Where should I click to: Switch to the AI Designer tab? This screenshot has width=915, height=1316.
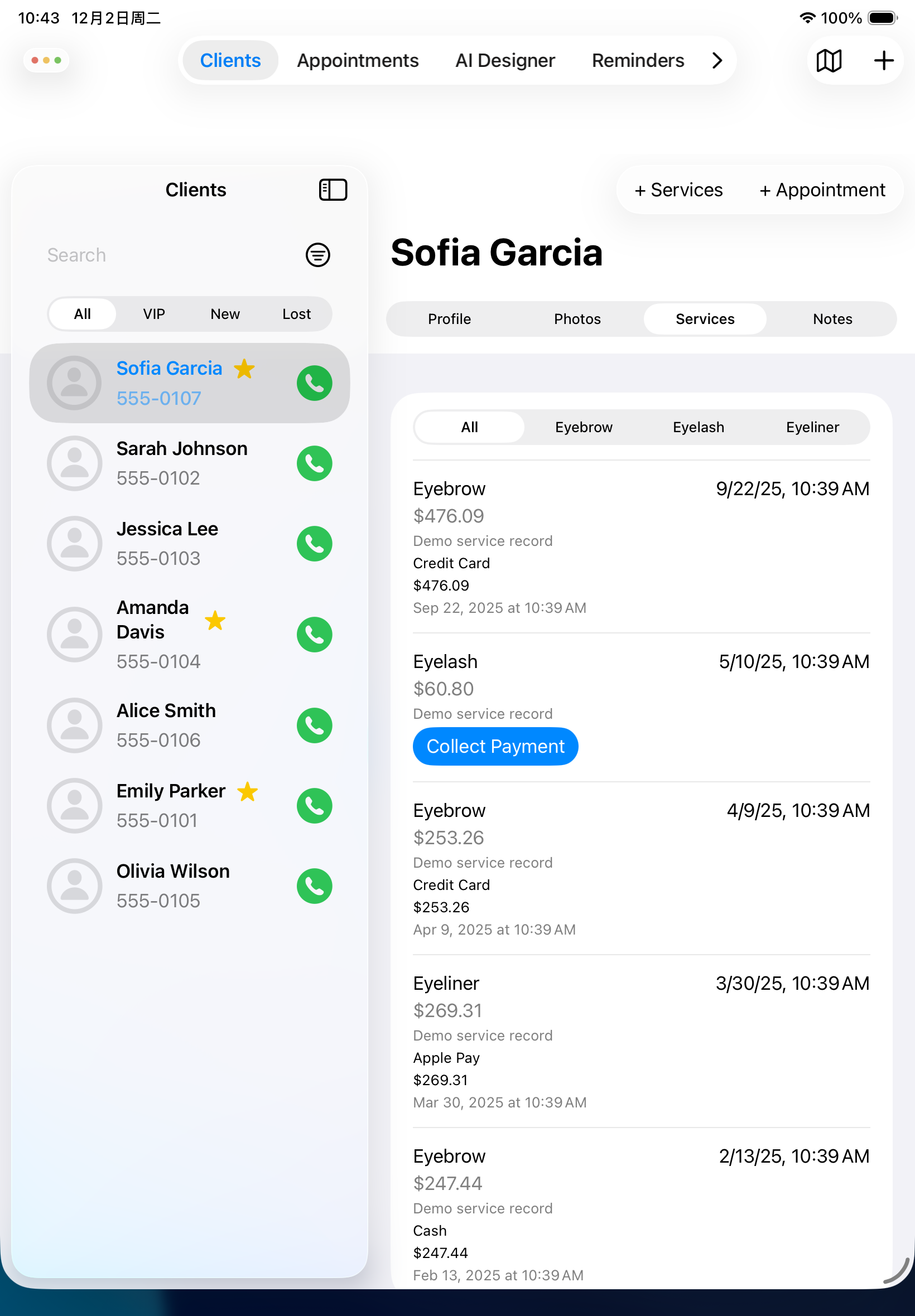504,60
